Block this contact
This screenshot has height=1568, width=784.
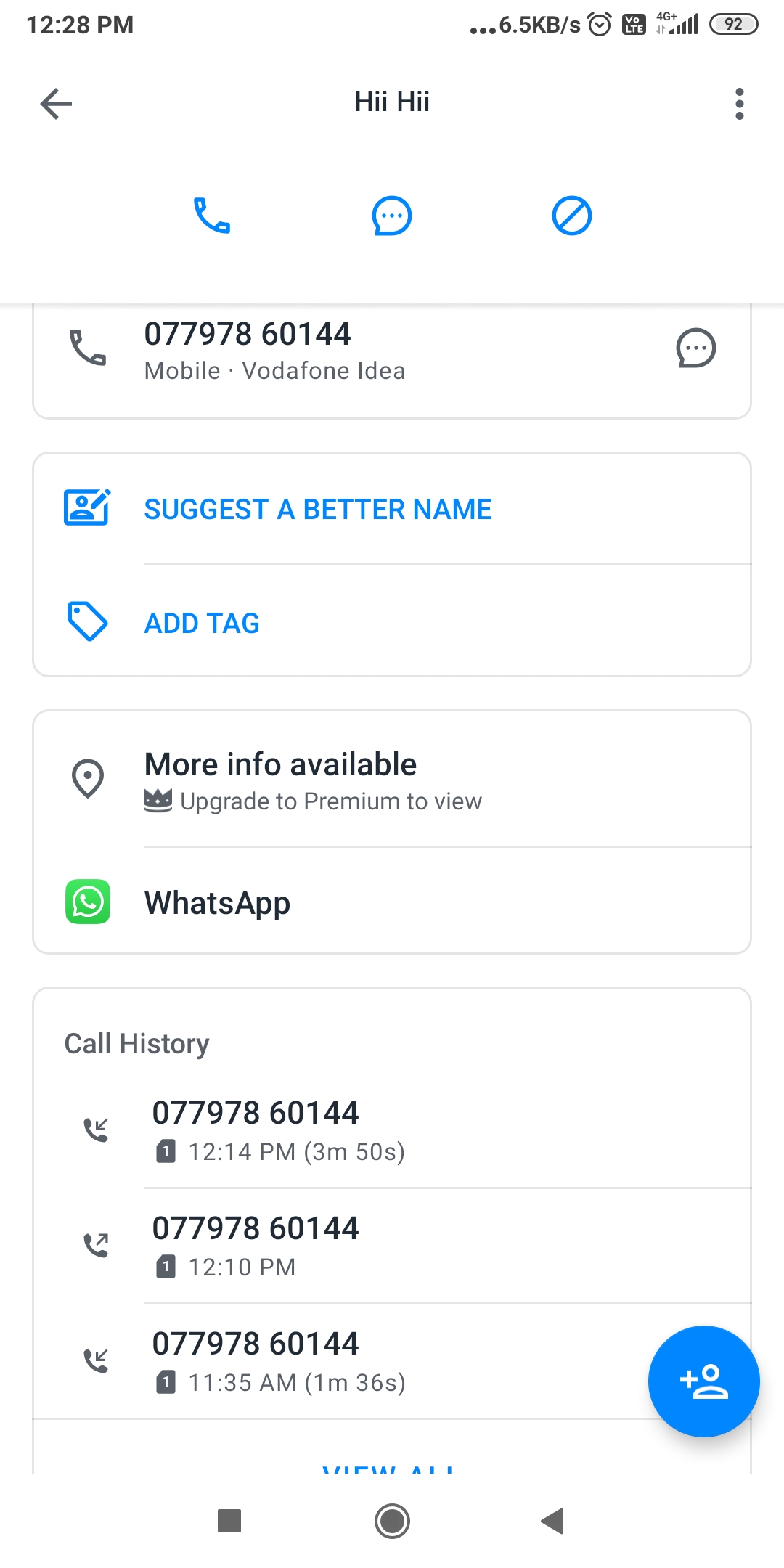click(572, 216)
